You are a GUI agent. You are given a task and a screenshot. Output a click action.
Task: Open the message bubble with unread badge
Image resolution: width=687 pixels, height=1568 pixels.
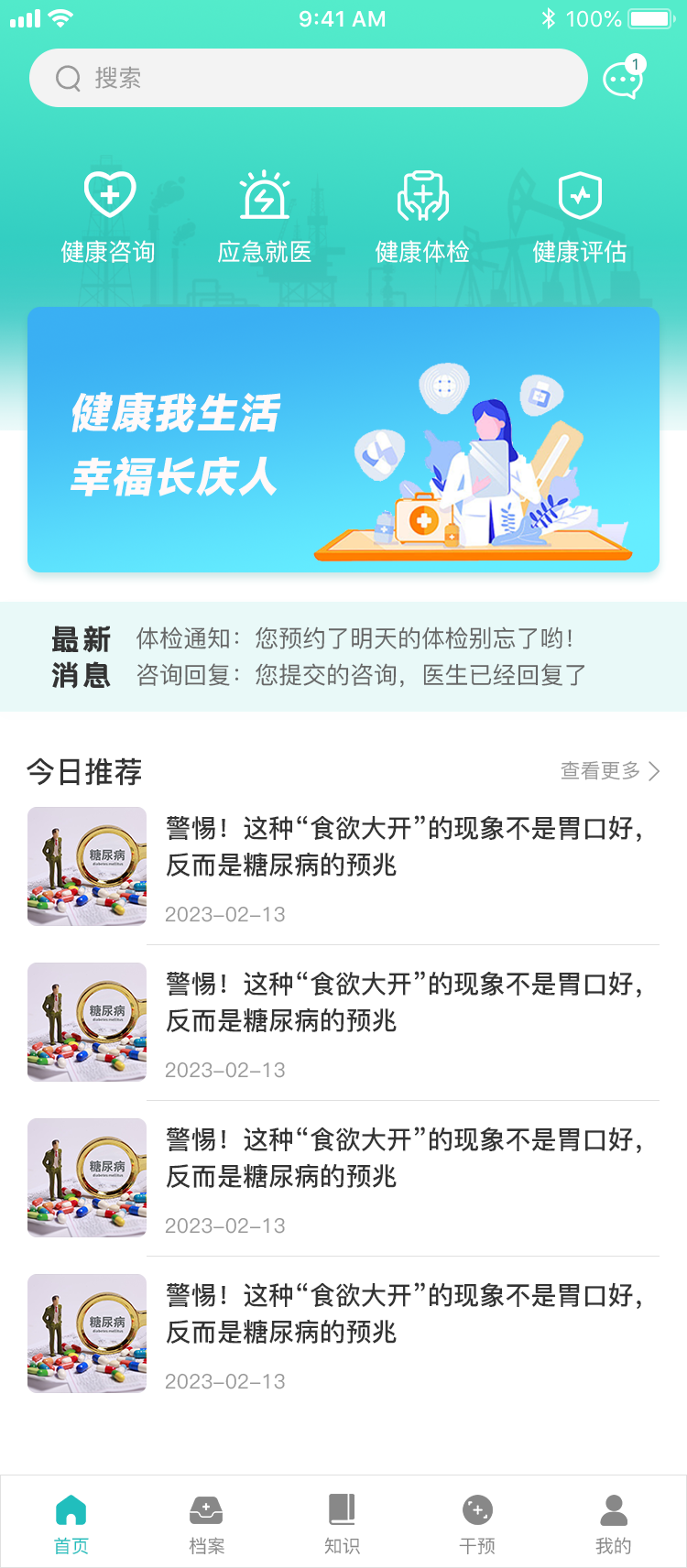click(x=622, y=78)
